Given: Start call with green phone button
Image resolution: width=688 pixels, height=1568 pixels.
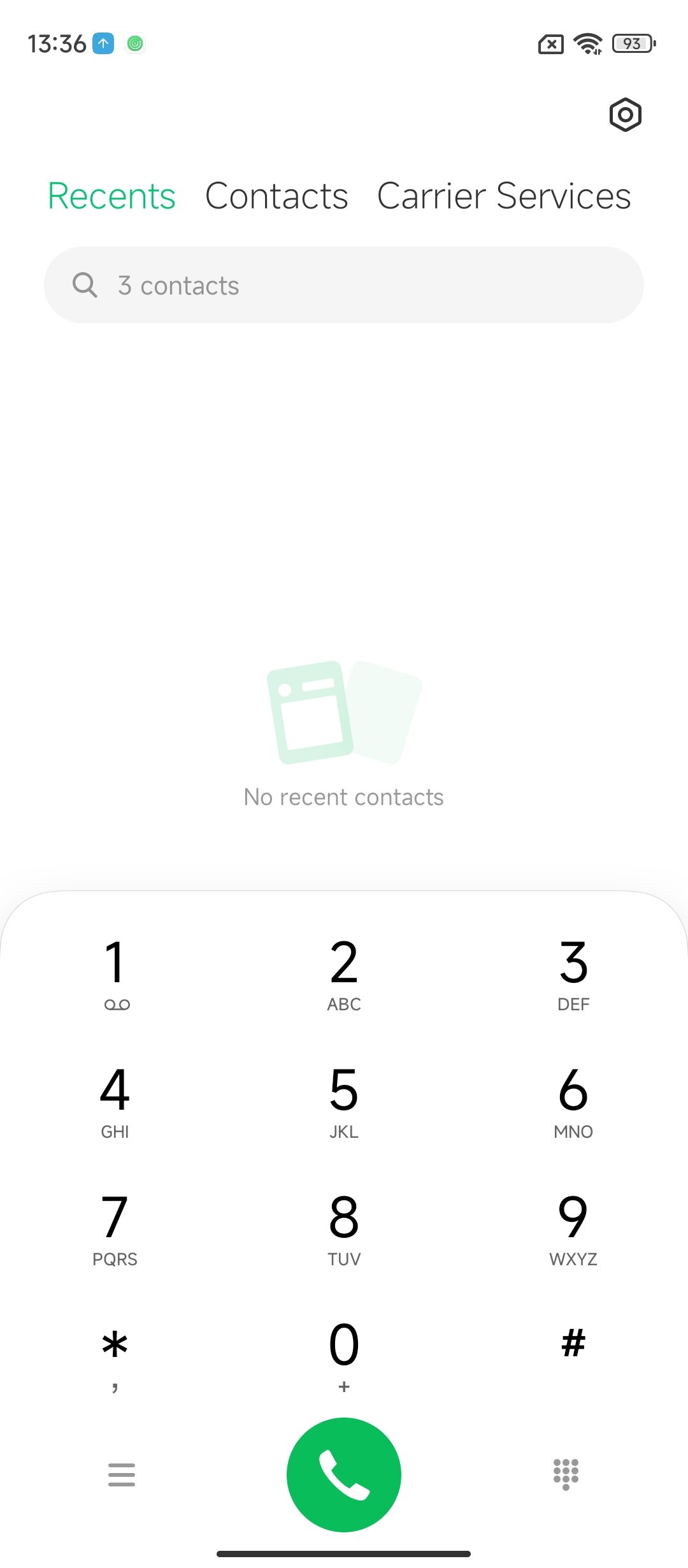Looking at the screenshot, I should tap(344, 1474).
